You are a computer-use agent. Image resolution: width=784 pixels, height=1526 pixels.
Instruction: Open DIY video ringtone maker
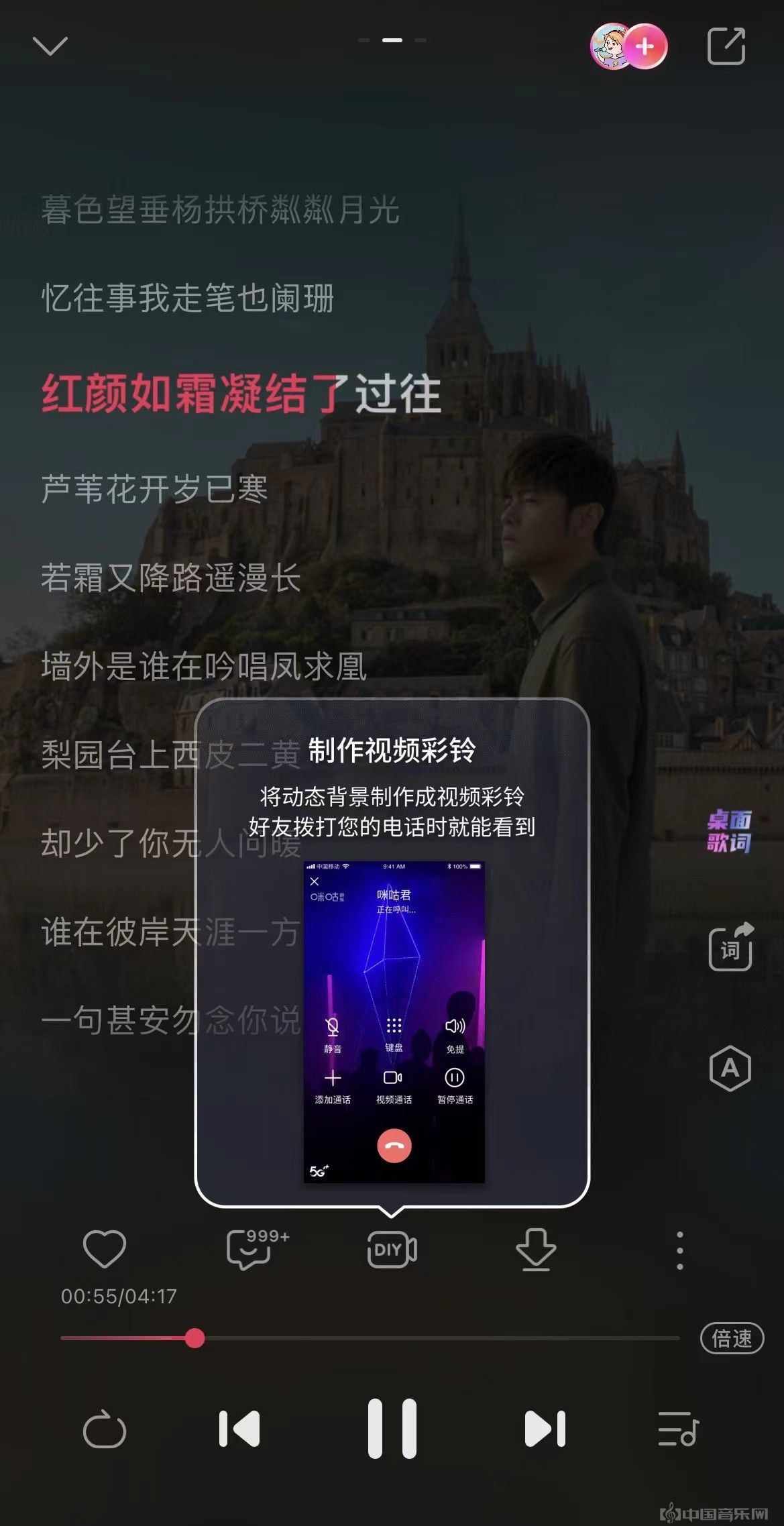[x=392, y=1250]
